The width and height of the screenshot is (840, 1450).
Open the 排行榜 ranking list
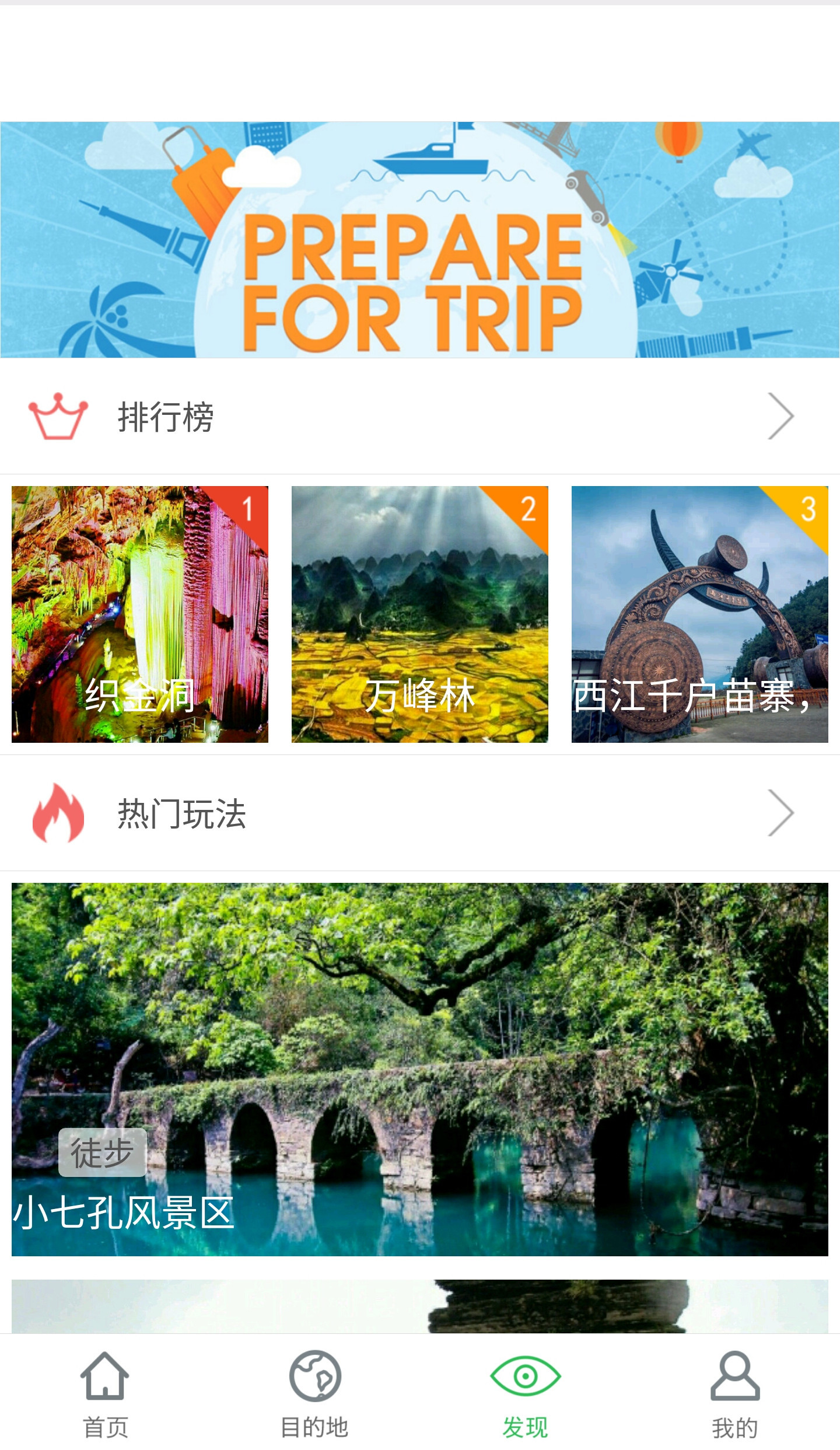[x=420, y=417]
